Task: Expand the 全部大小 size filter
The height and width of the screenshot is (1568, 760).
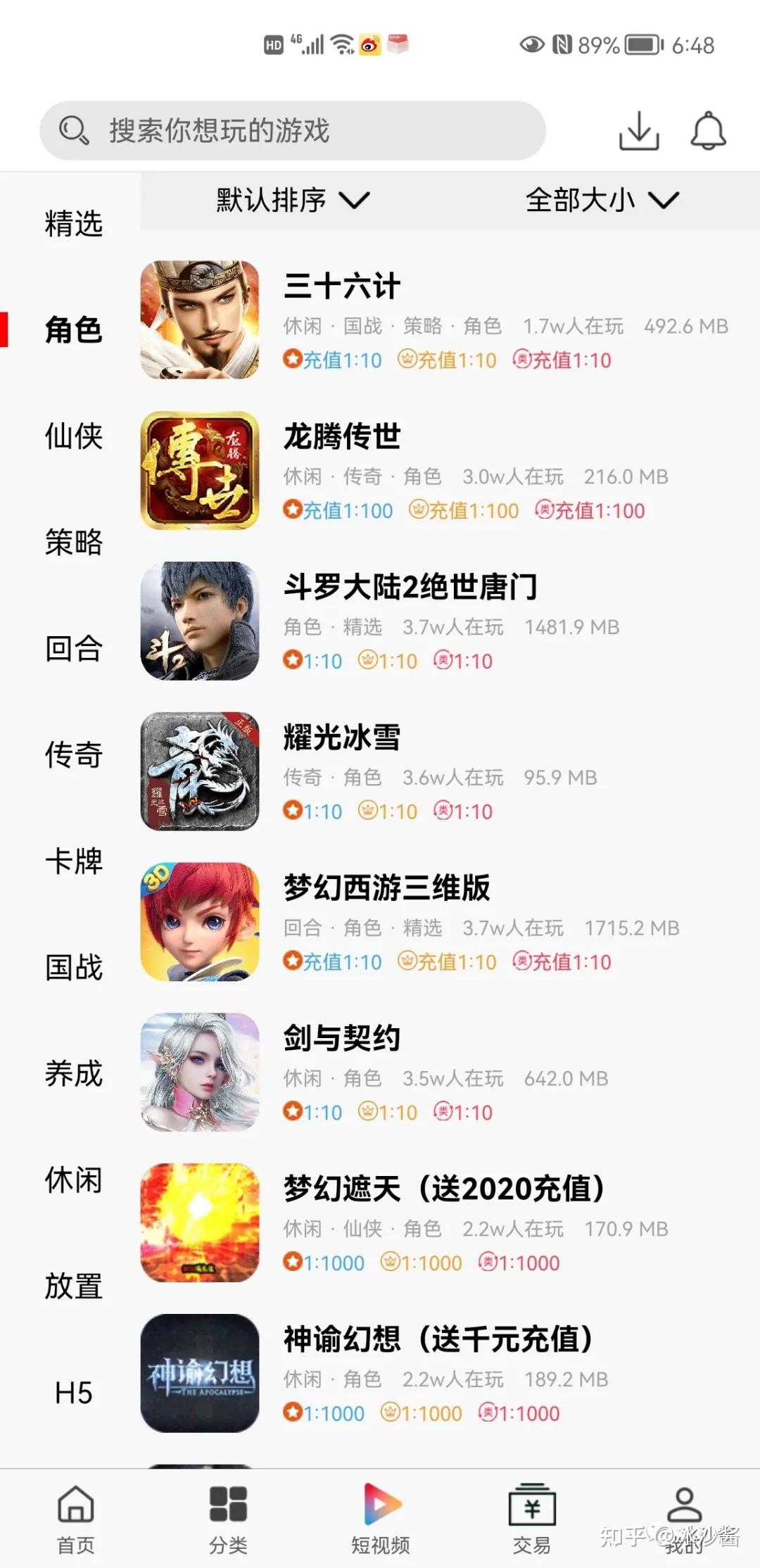Action: [x=602, y=201]
